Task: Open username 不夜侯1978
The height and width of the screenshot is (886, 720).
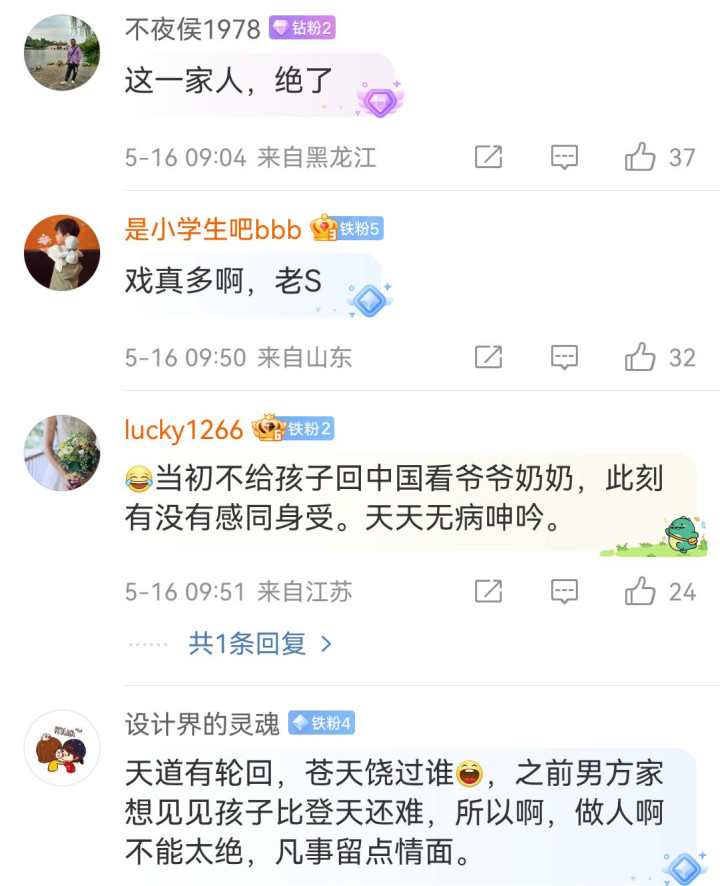Action: coord(192,29)
